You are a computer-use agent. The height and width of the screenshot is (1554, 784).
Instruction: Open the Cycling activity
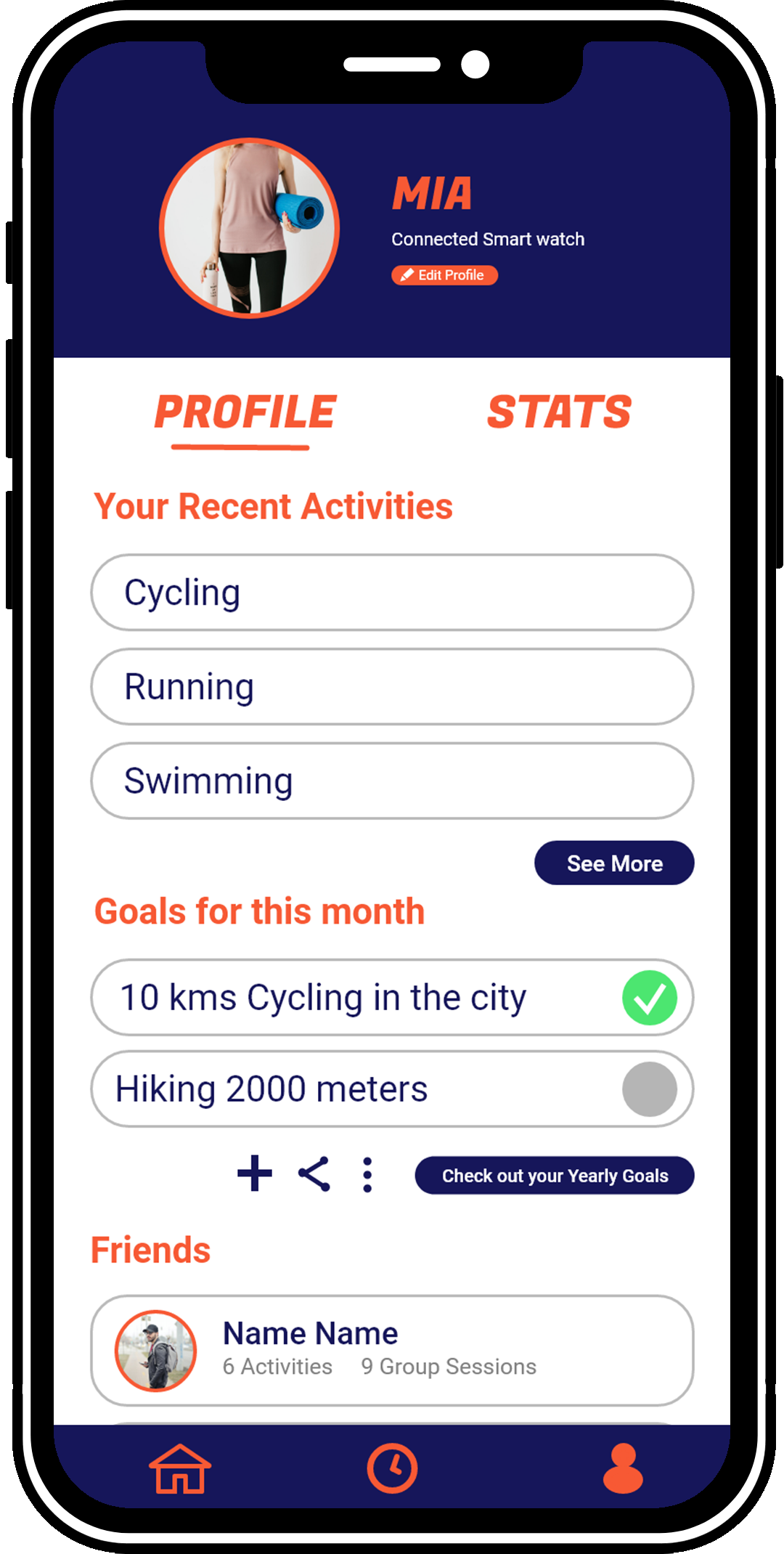coord(392,593)
